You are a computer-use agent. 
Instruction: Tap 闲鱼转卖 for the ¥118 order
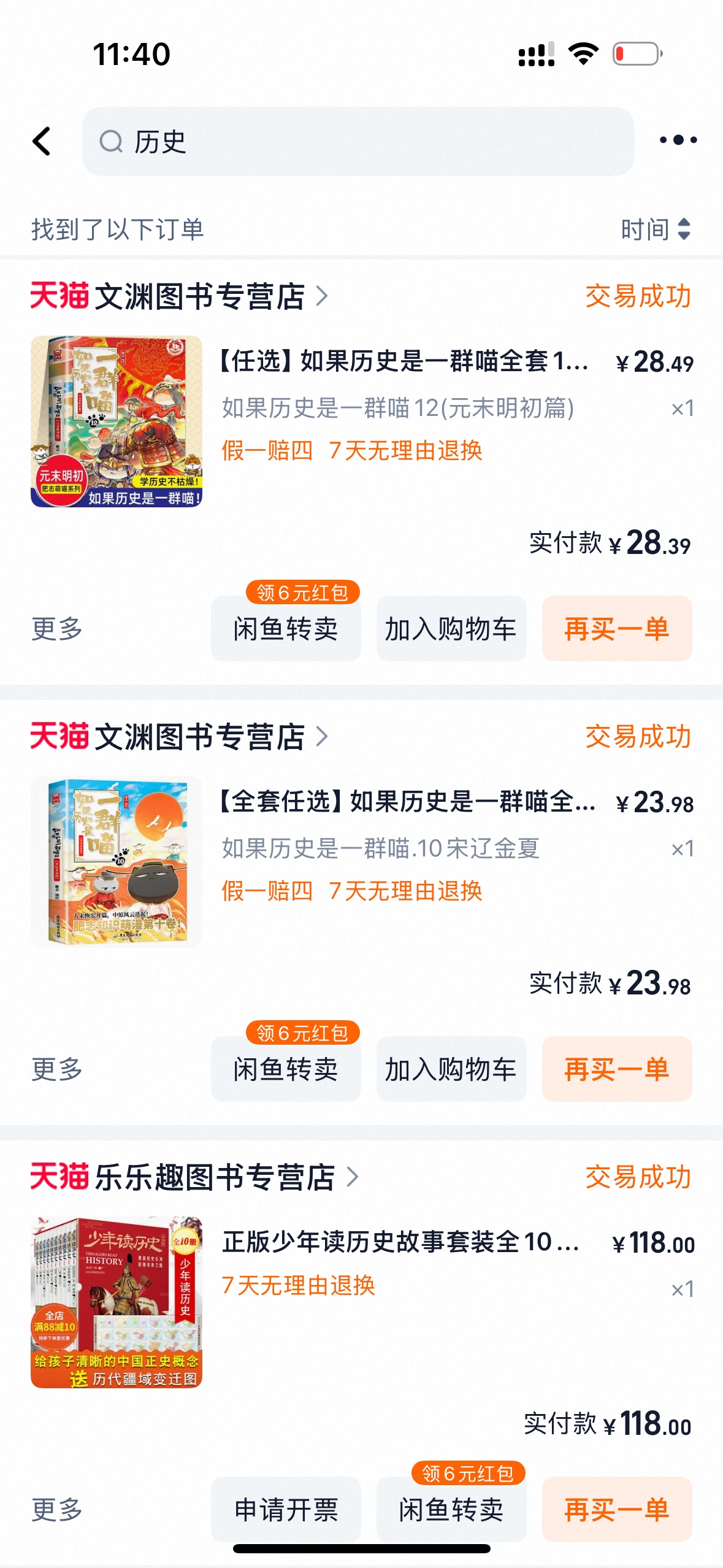click(451, 1510)
